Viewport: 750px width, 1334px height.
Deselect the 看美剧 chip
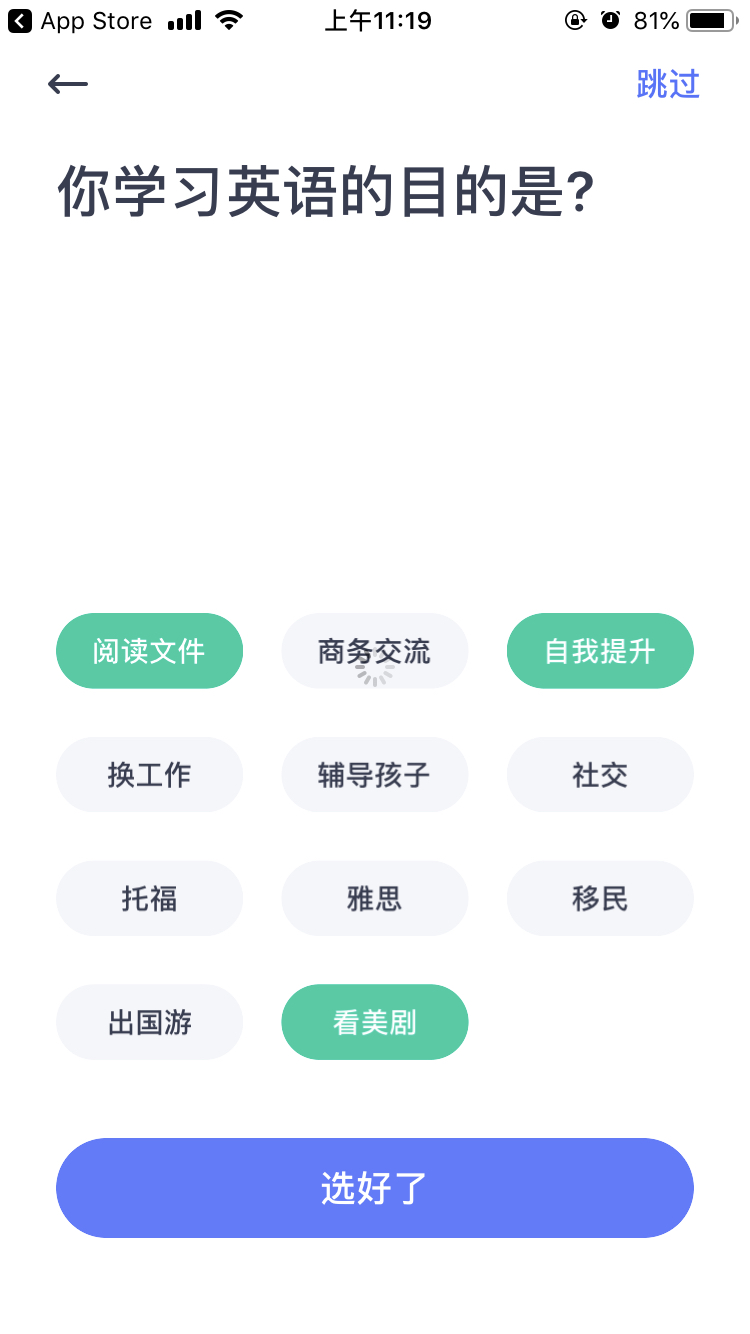[x=375, y=1022]
